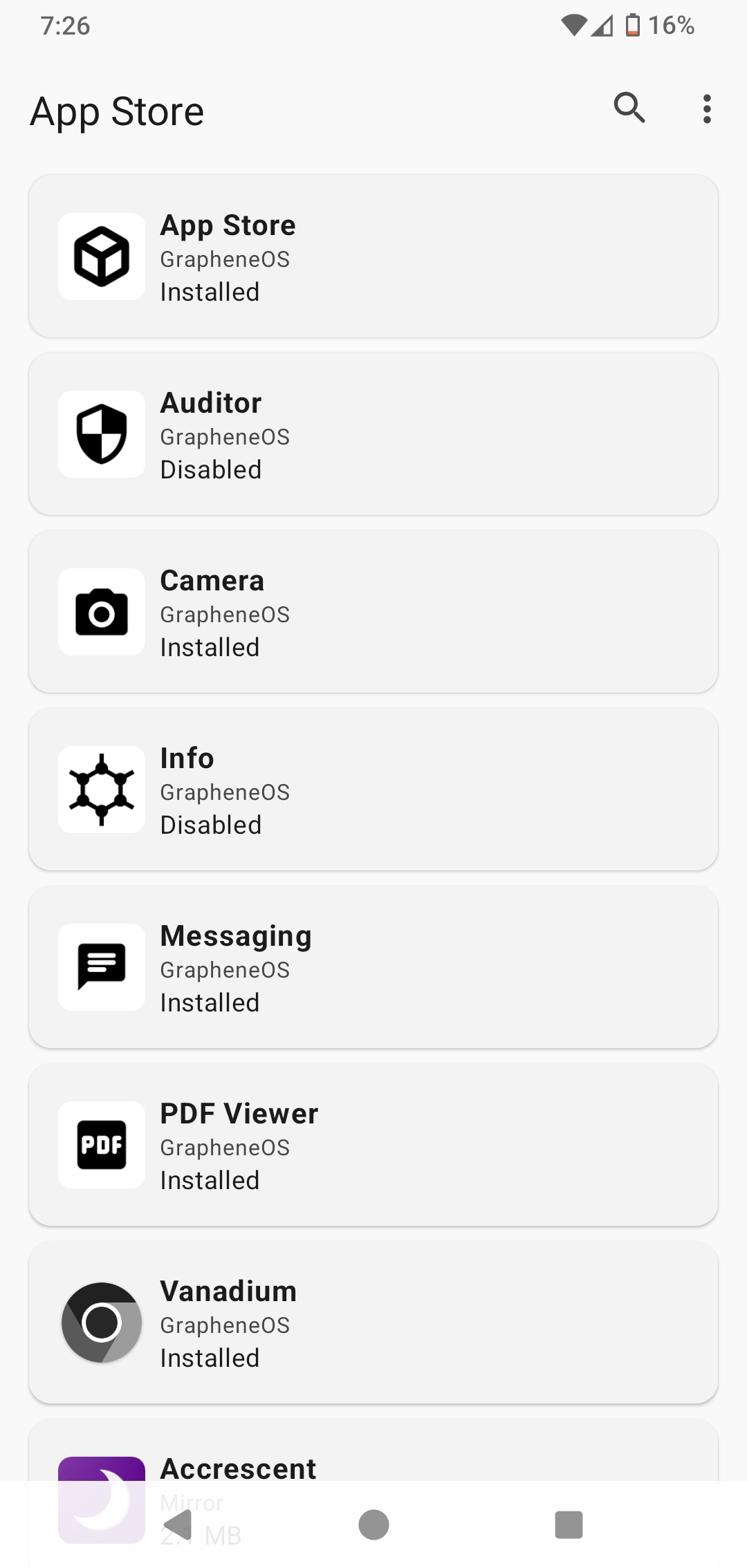
Task: Select the Camera app card
Action: 373,612
